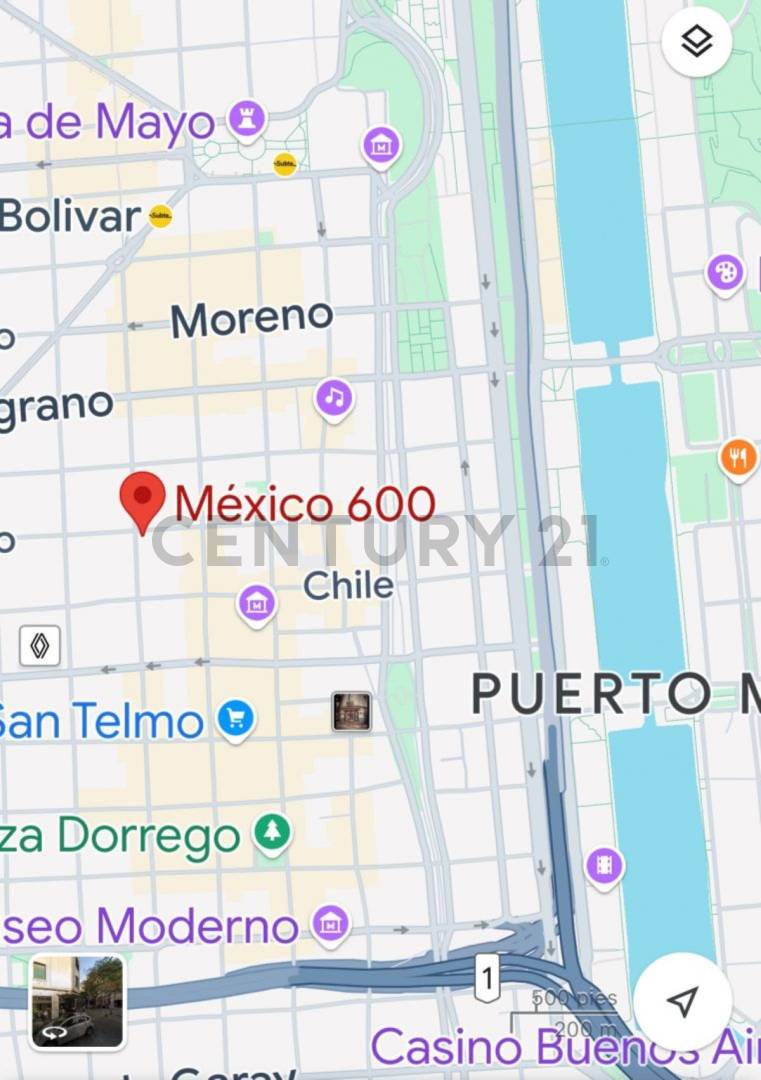Tap the photo marker near San Telmo
The height and width of the screenshot is (1080, 761).
point(351,711)
